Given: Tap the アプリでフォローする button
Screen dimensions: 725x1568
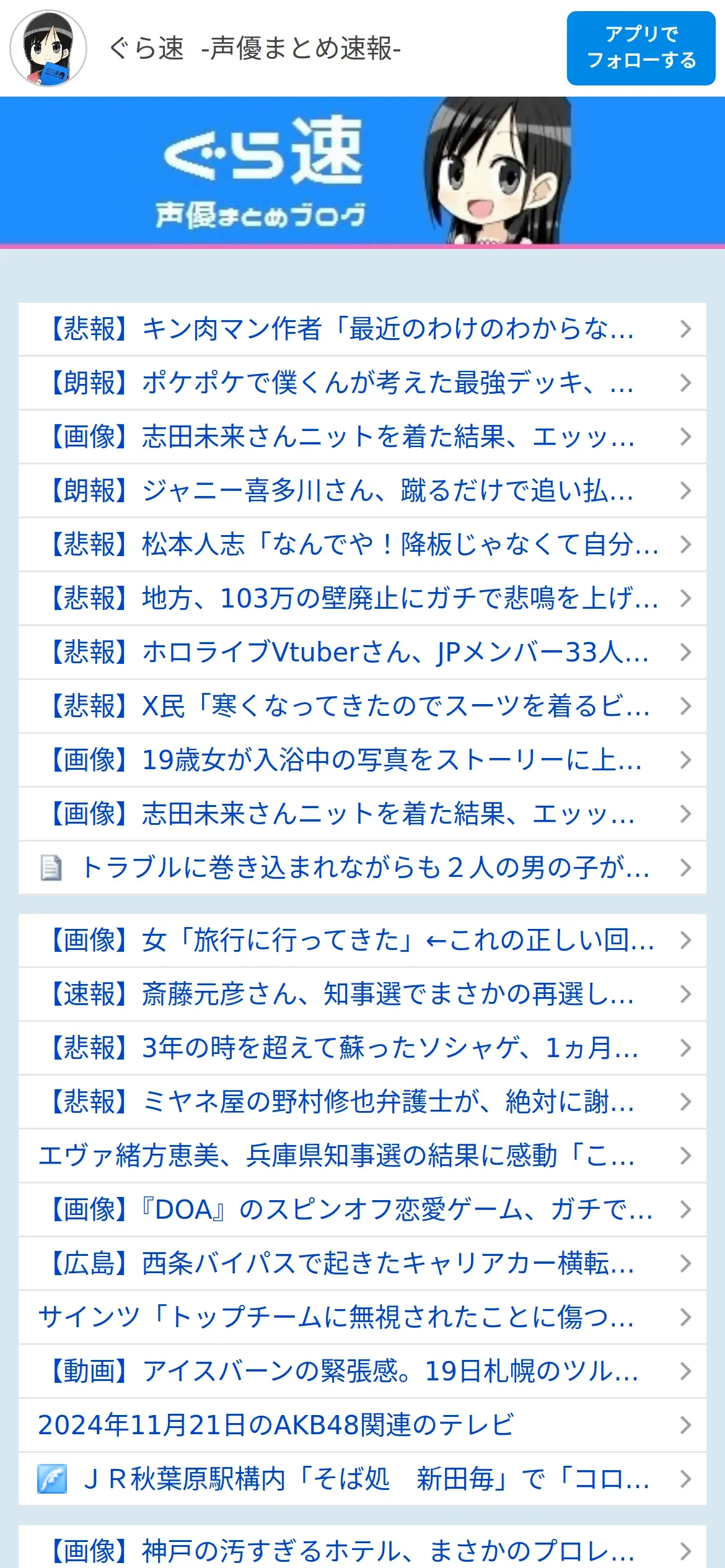Looking at the screenshot, I should click(x=641, y=48).
